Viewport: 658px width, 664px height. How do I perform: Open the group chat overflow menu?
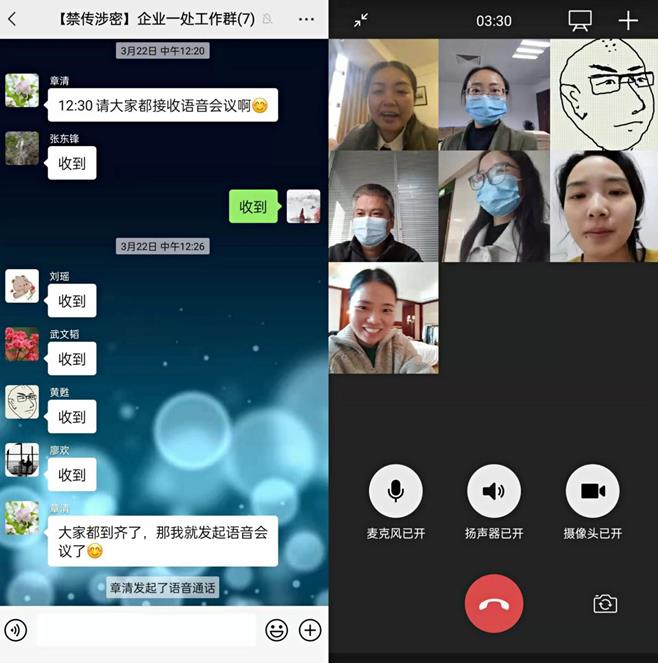[x=306, y=19]
